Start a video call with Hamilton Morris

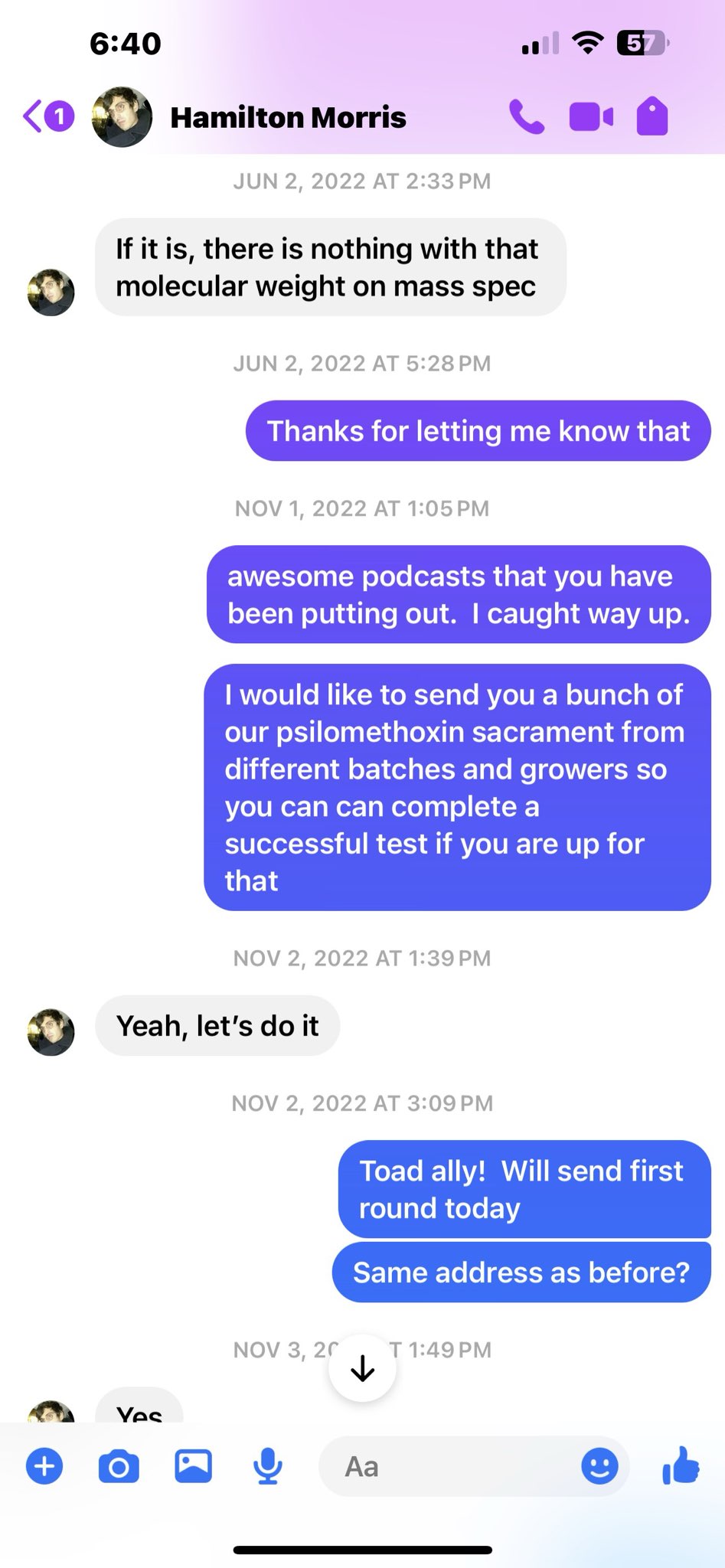590,117
